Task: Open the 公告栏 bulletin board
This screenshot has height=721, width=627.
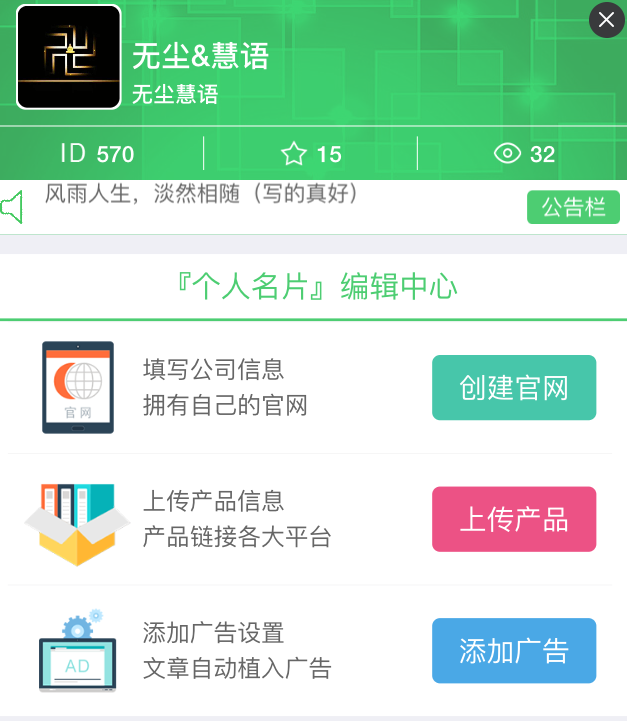Action: click(x=573, y=207)
